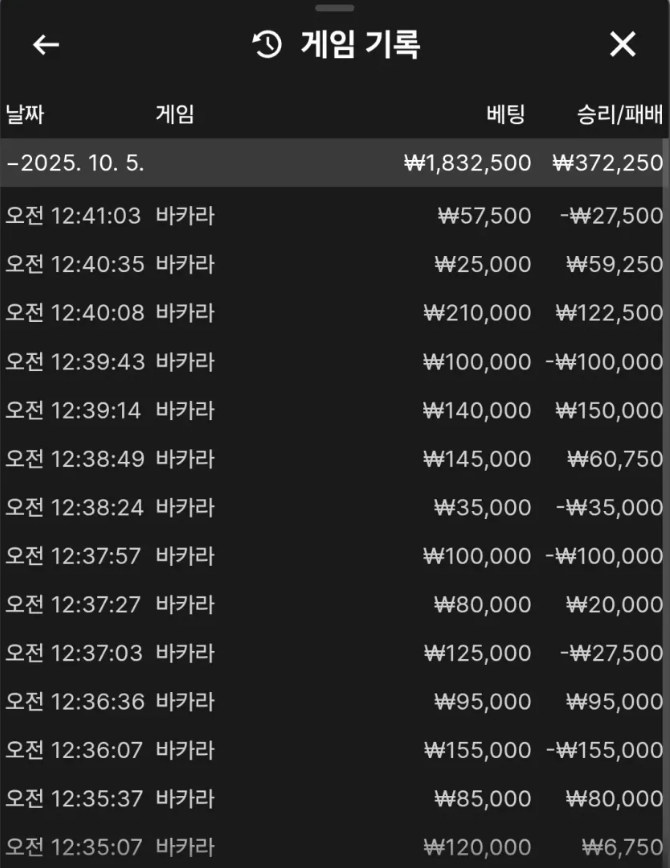Open the 12:35:37 baccarat entry
Screen dimensions: 670x868
334,799
